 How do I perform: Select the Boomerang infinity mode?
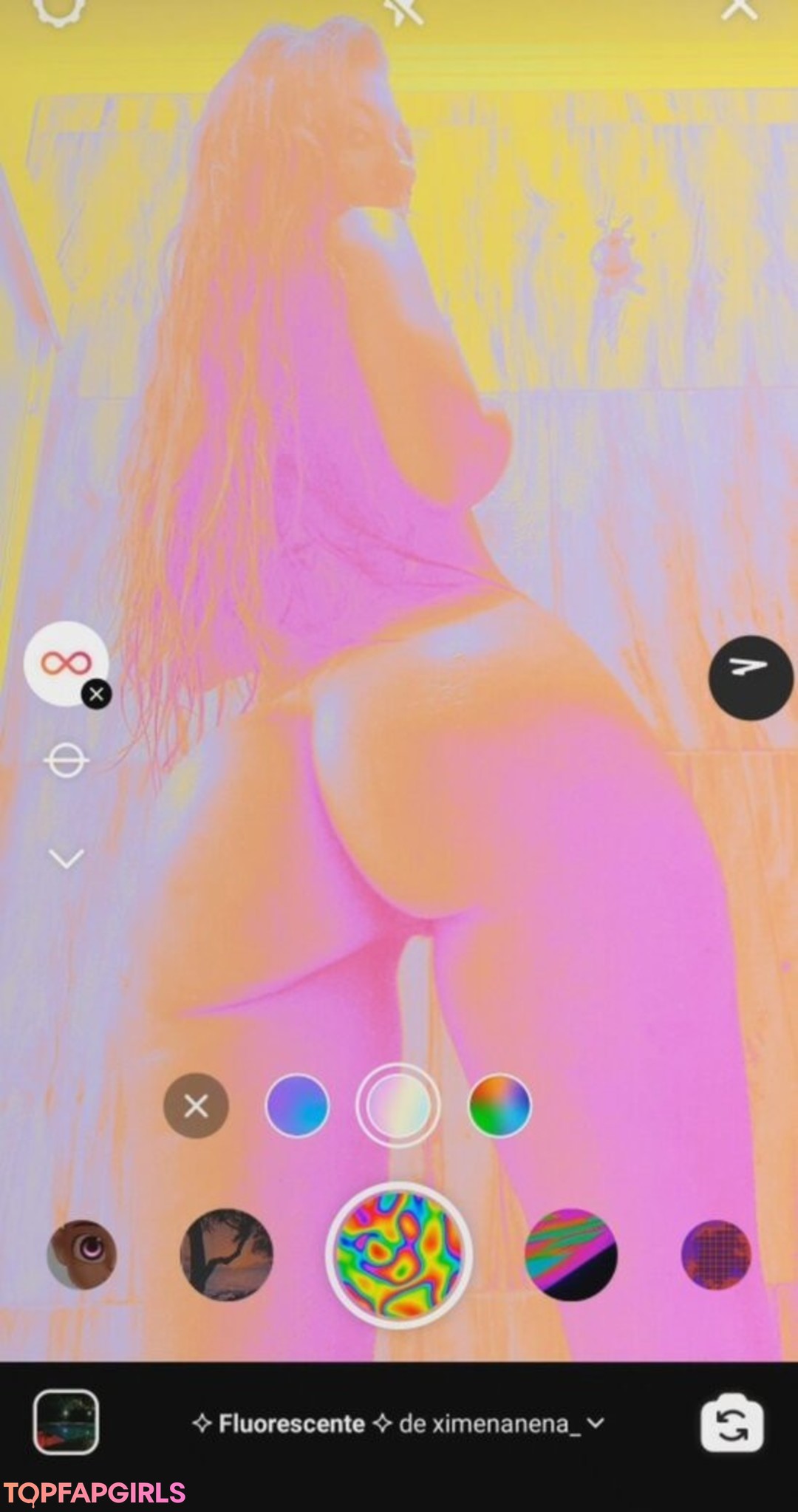click(x=65, y=663)
